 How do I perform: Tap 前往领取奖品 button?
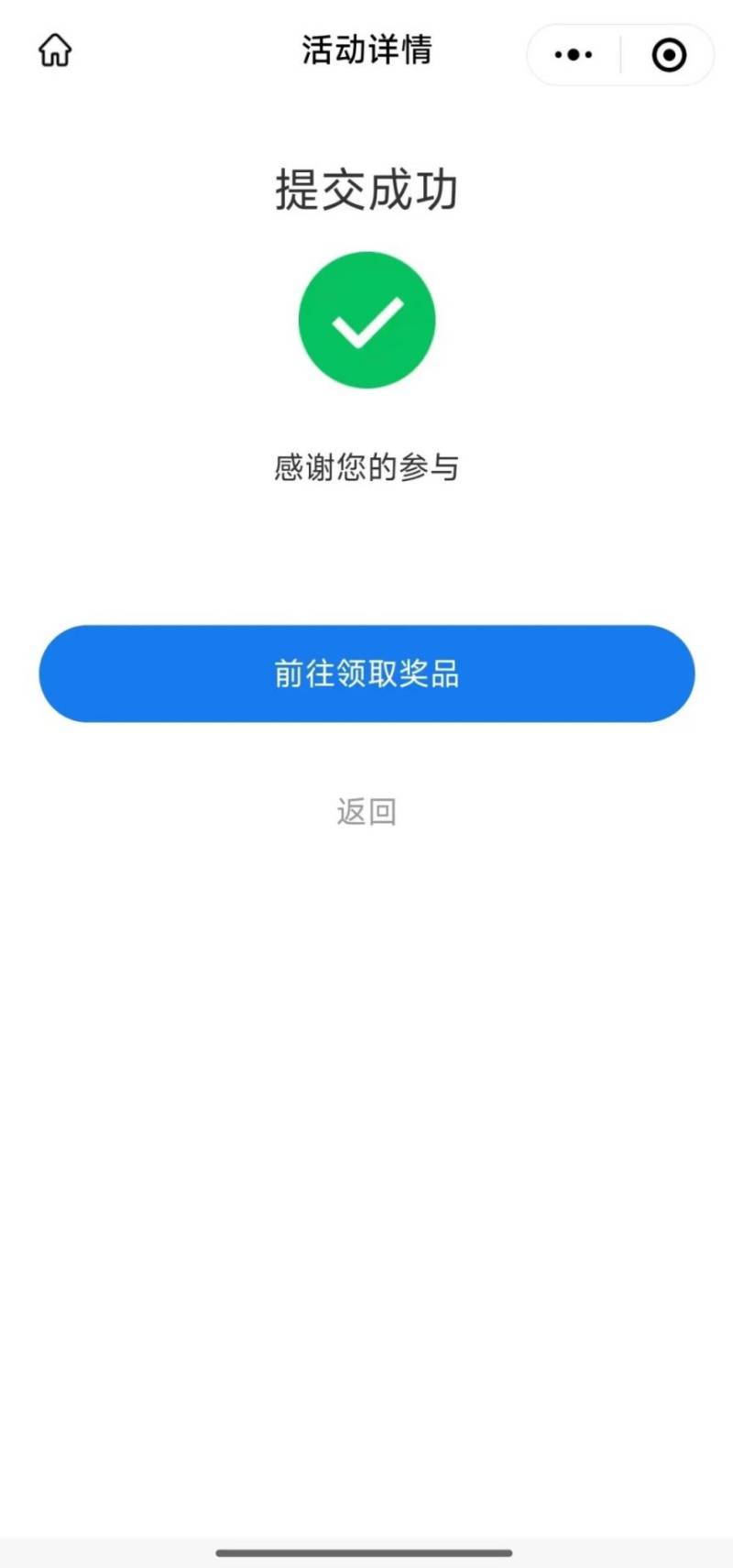[x=366, y=674]
